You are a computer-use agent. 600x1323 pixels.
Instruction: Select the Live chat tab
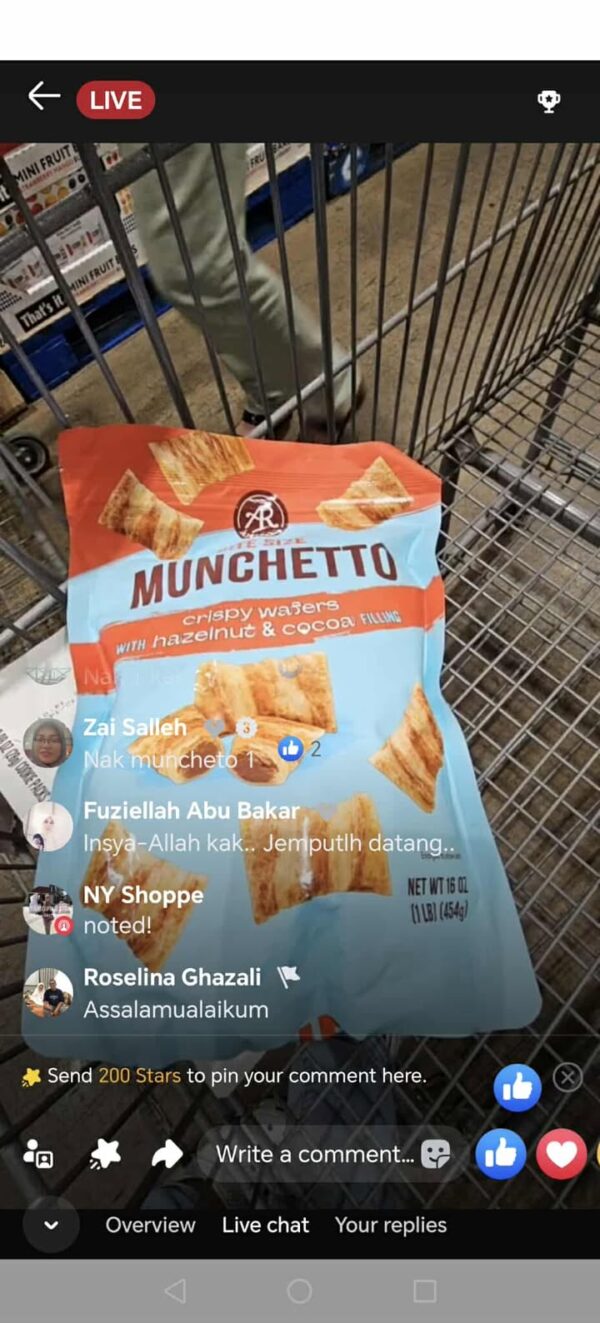coord(265,1225)
